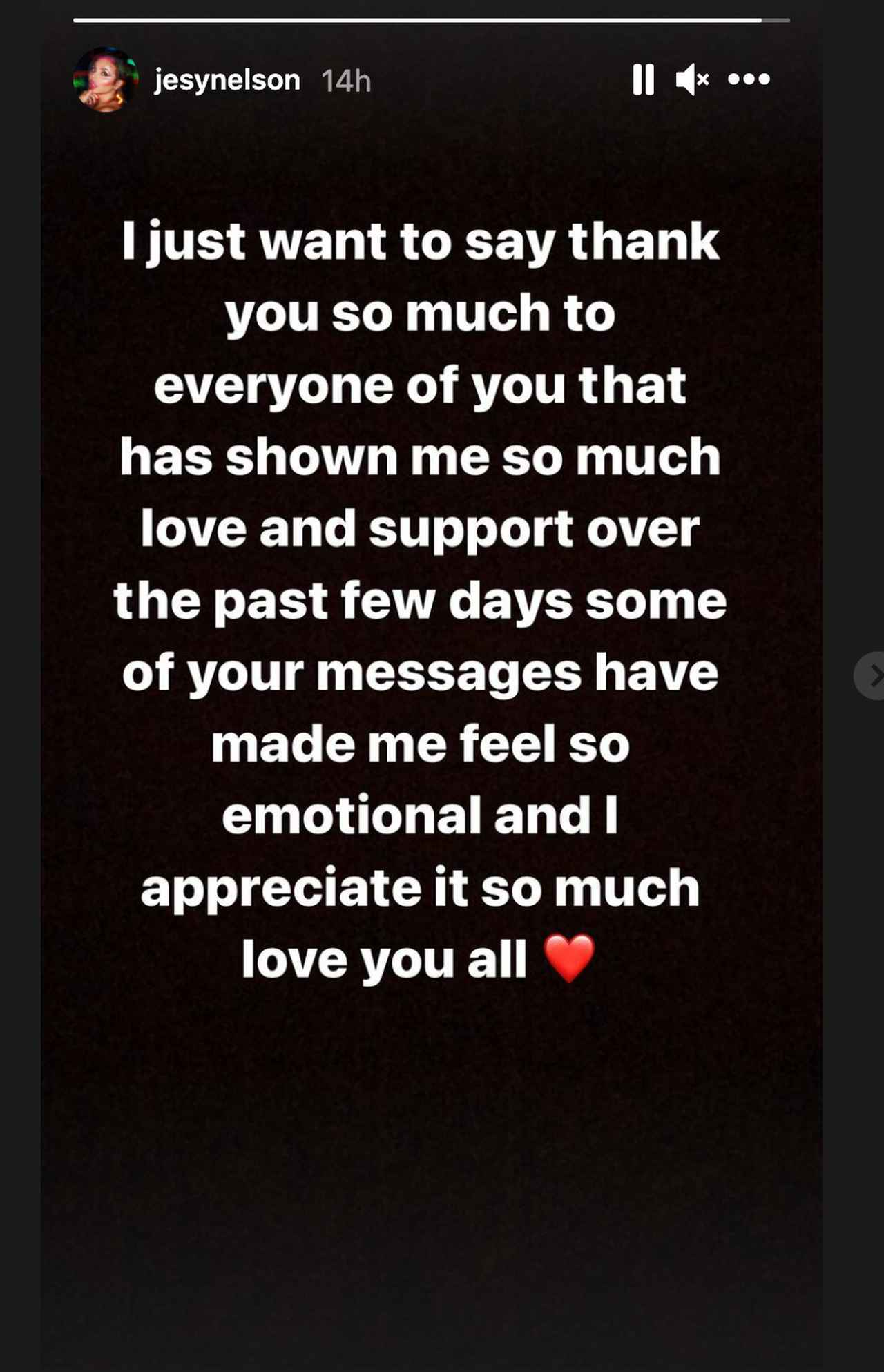This screenshot has height=1372, width=884.
Task: Open jesynelson's profile picture
Action: [106, 79]
